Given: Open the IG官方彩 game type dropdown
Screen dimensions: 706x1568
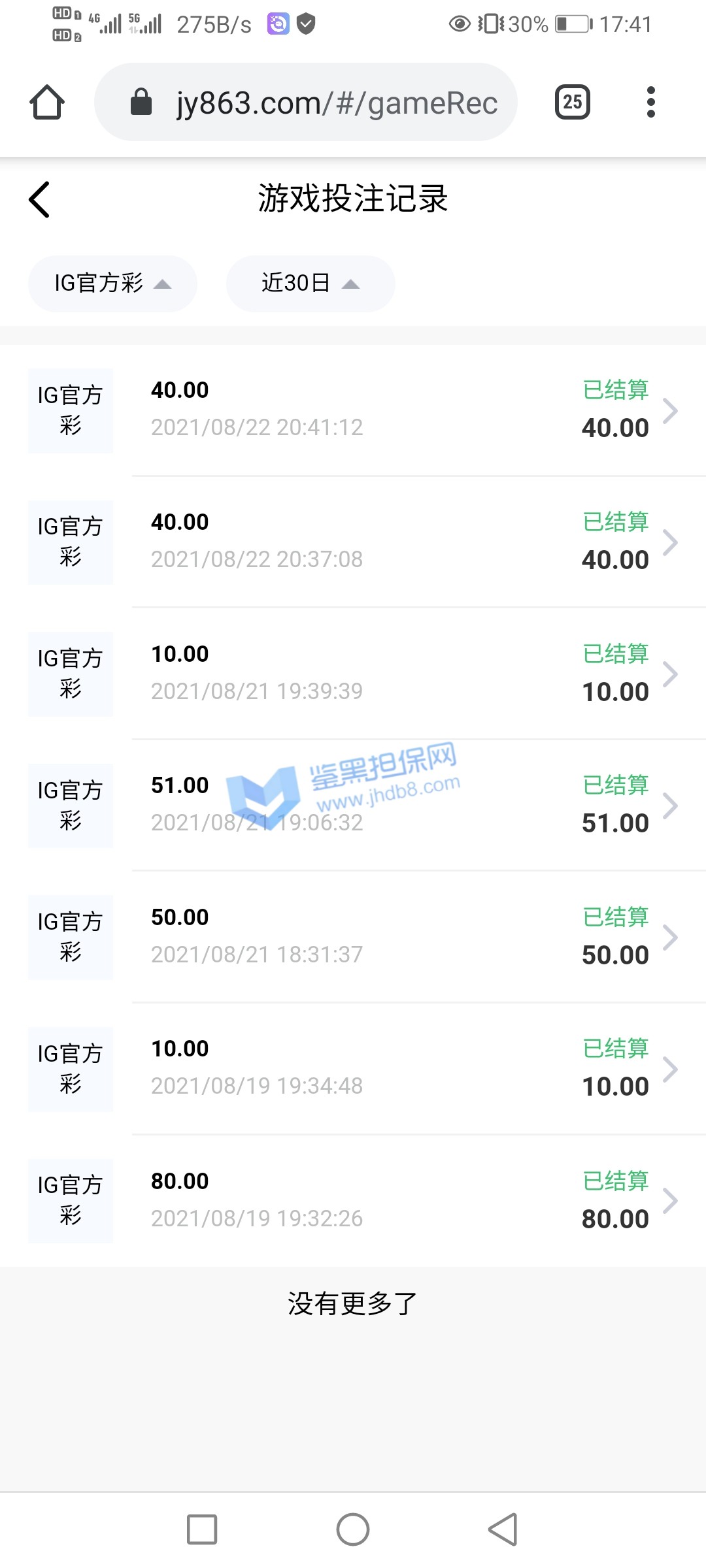Looking at the screenshot, I should pos(112,284).
